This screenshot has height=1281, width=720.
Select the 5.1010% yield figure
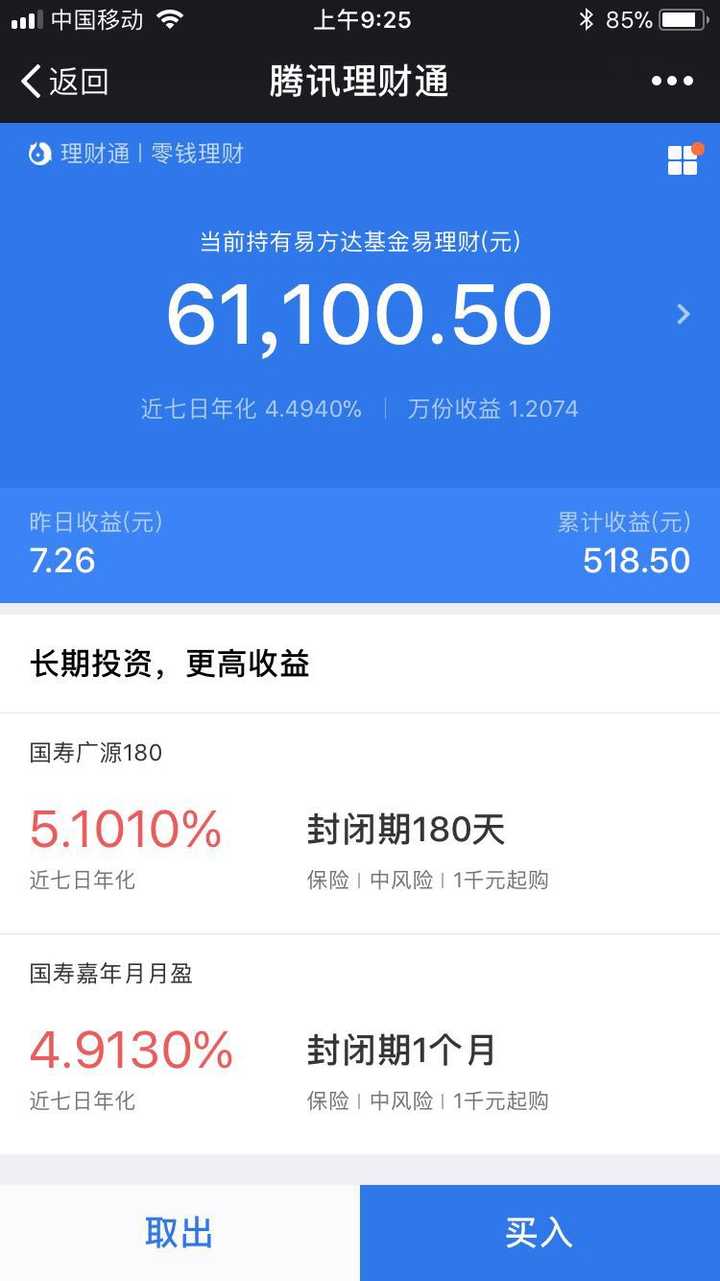[x=127, y=829]
